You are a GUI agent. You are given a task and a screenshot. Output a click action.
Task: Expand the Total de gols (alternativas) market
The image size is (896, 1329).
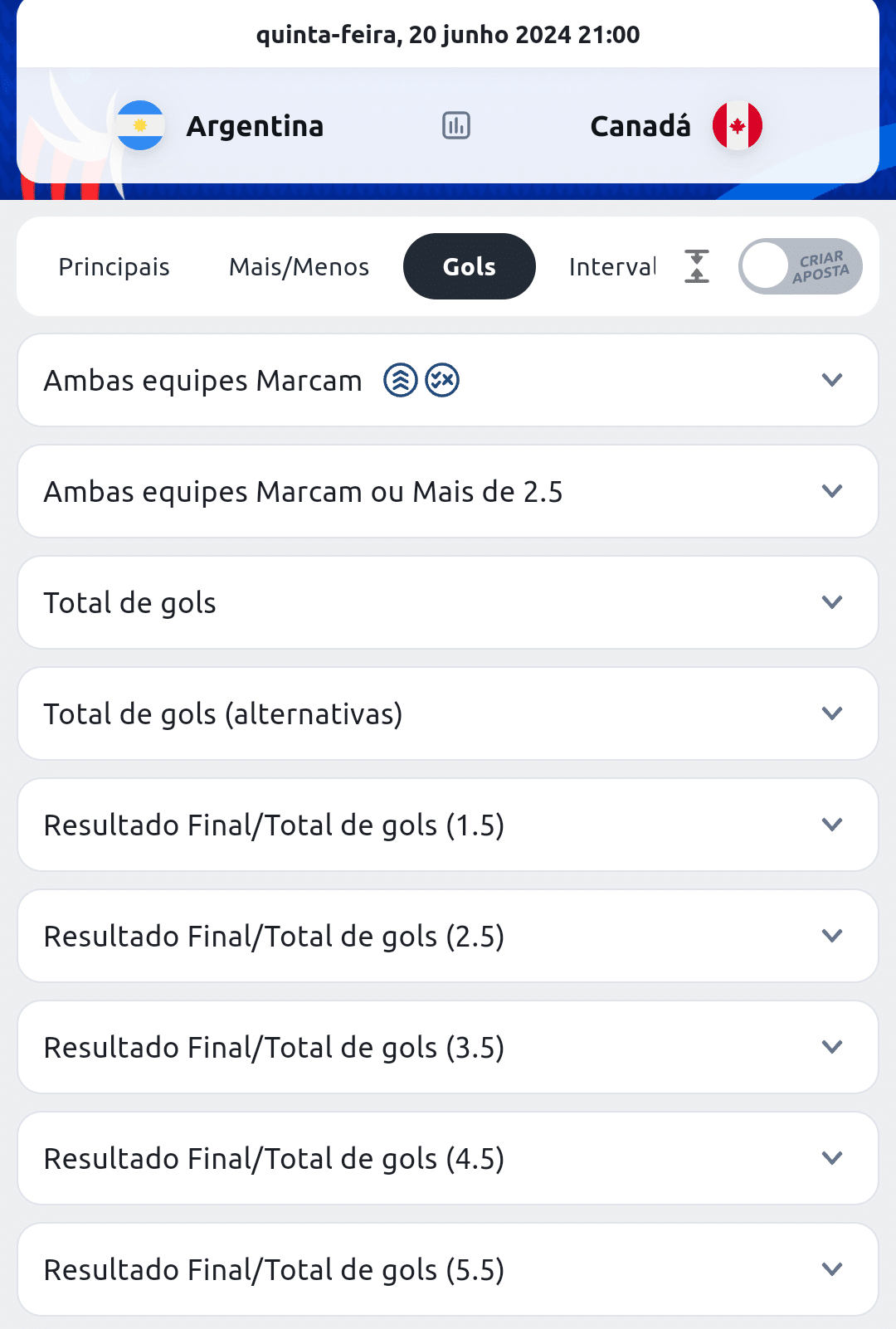click(x=832, y=713)
